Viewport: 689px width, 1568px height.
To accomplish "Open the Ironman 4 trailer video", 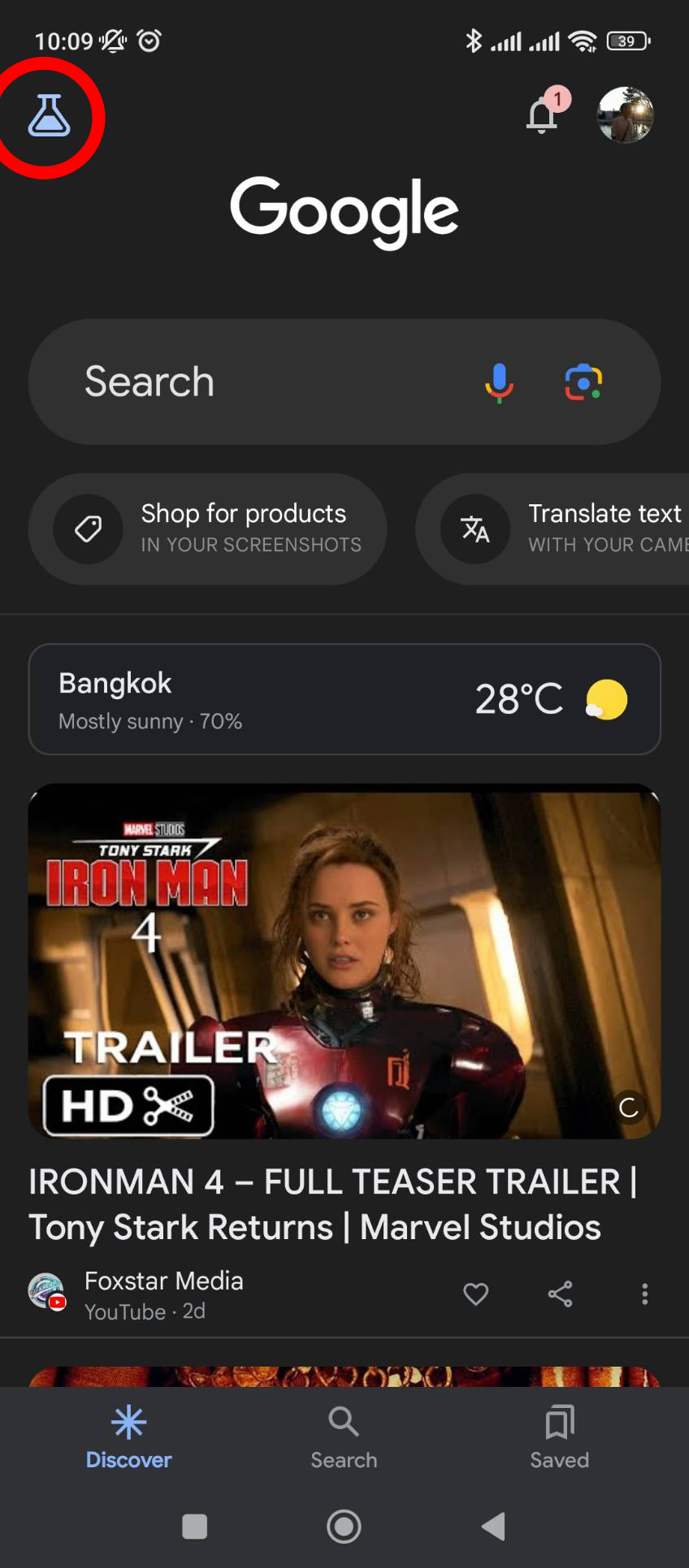I will tap(344, 961).
